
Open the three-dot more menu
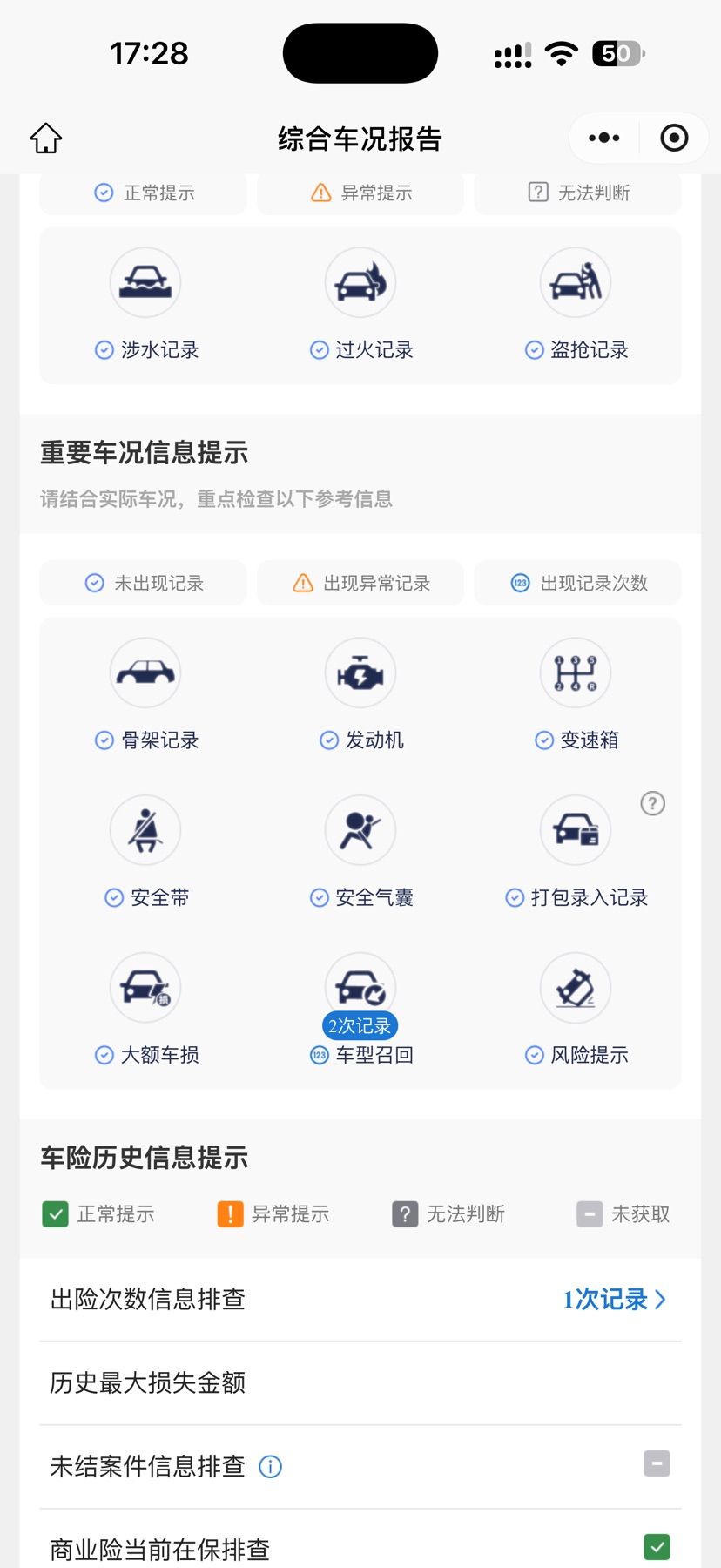[x=604, y=138]
